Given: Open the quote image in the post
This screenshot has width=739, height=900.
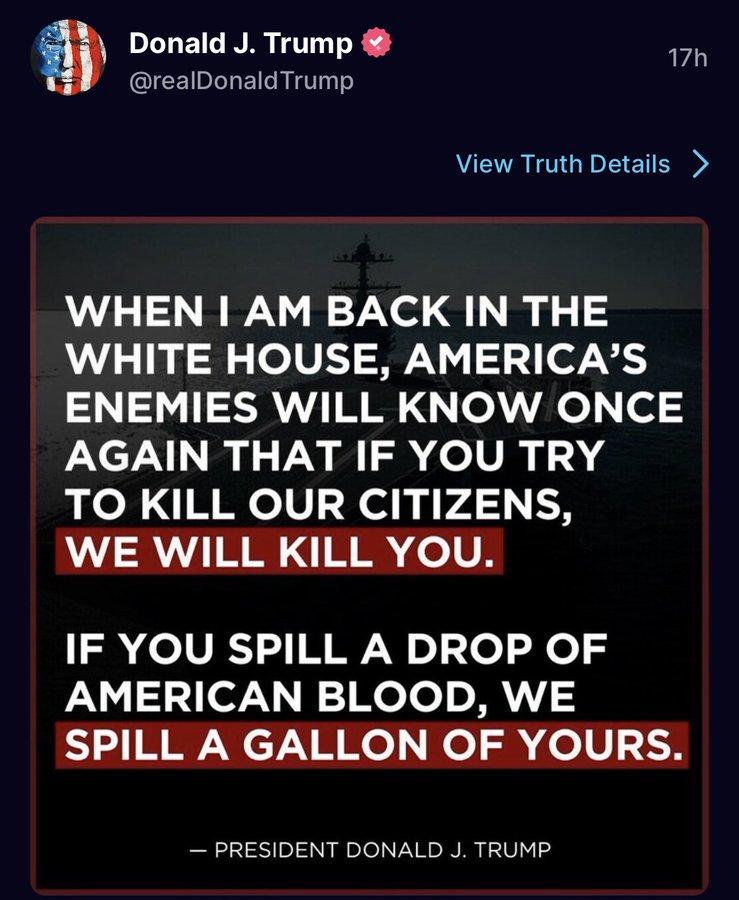Looking at the screenshot, I should [x=370, y=555].
